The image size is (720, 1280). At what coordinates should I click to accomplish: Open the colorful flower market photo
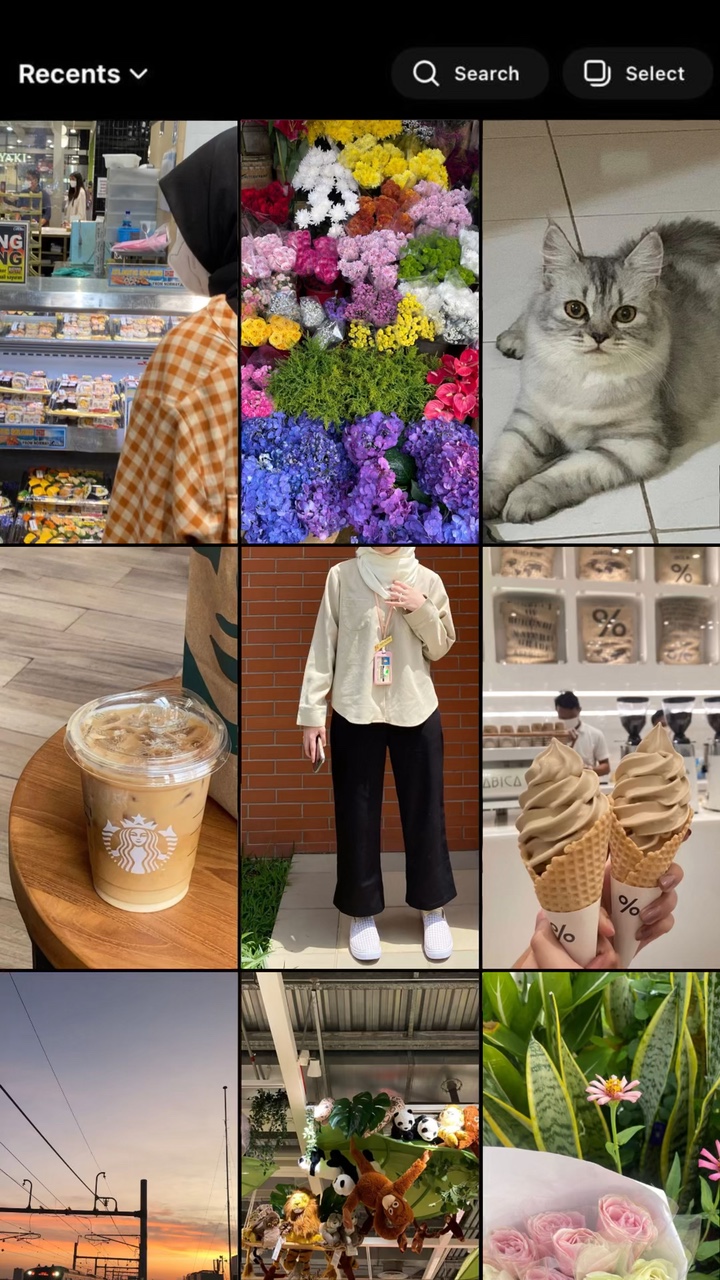pos(360,332)
